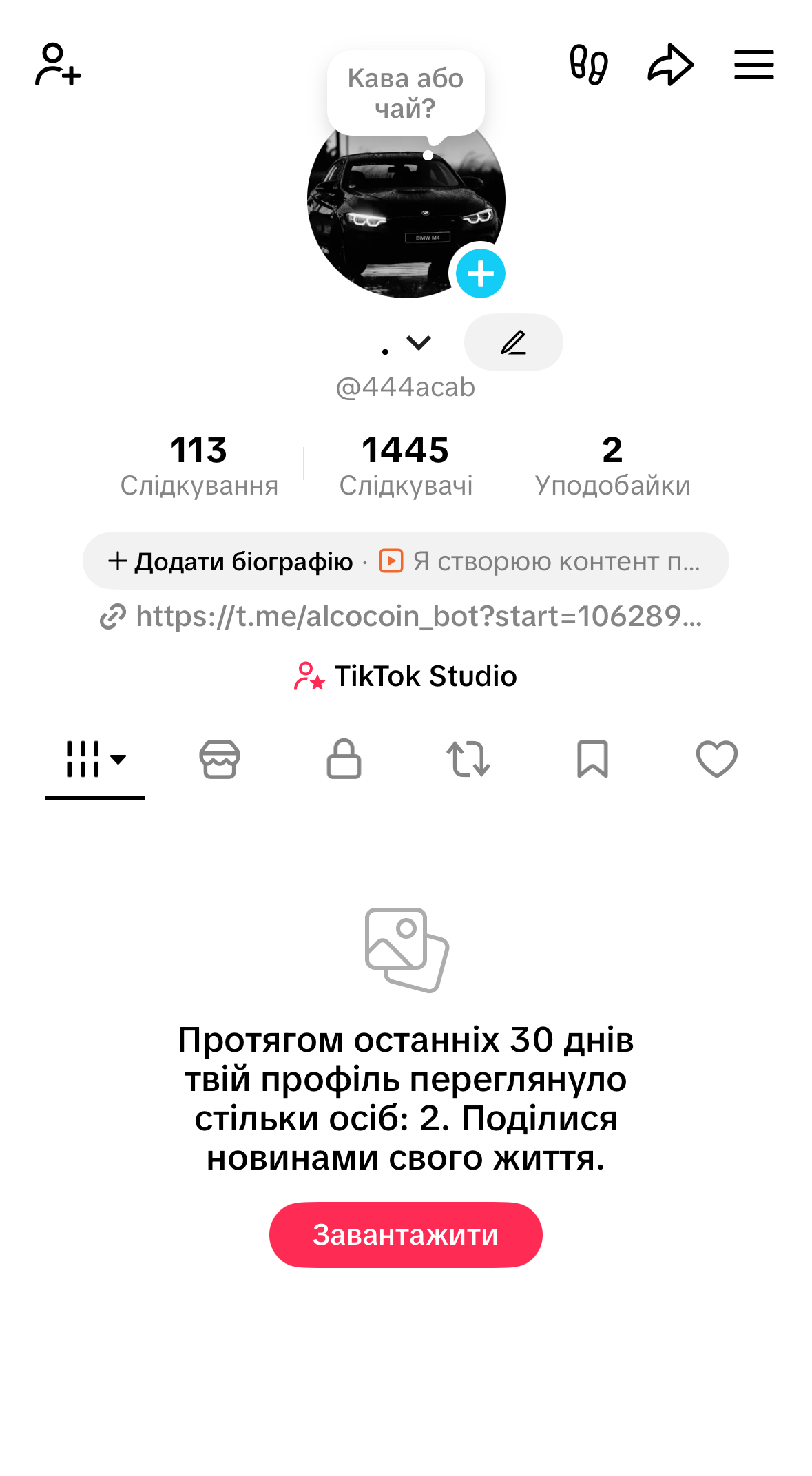Check profile views via footprints icon

pyautogui.click(x=589, y=64)
